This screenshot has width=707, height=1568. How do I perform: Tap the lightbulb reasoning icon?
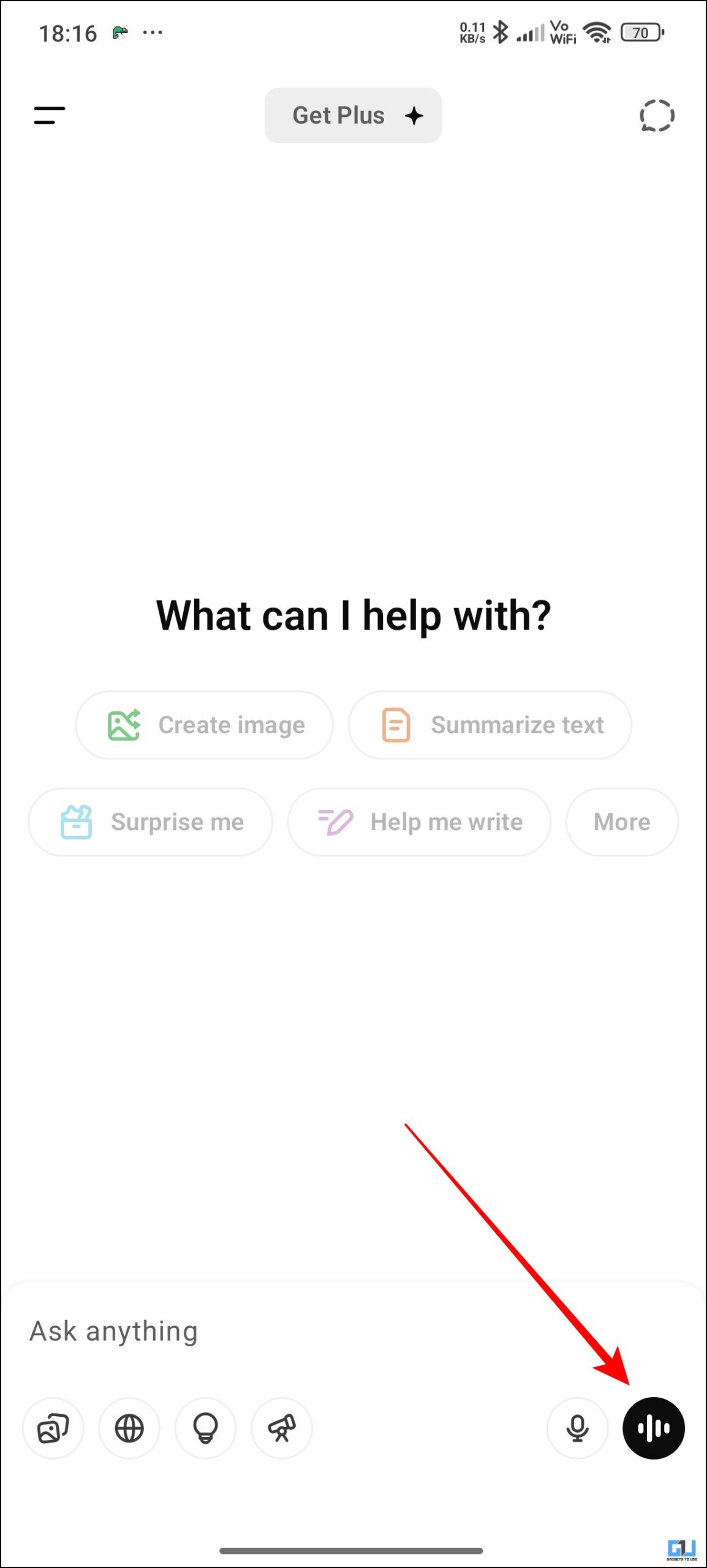click(x=206, y=1428)
